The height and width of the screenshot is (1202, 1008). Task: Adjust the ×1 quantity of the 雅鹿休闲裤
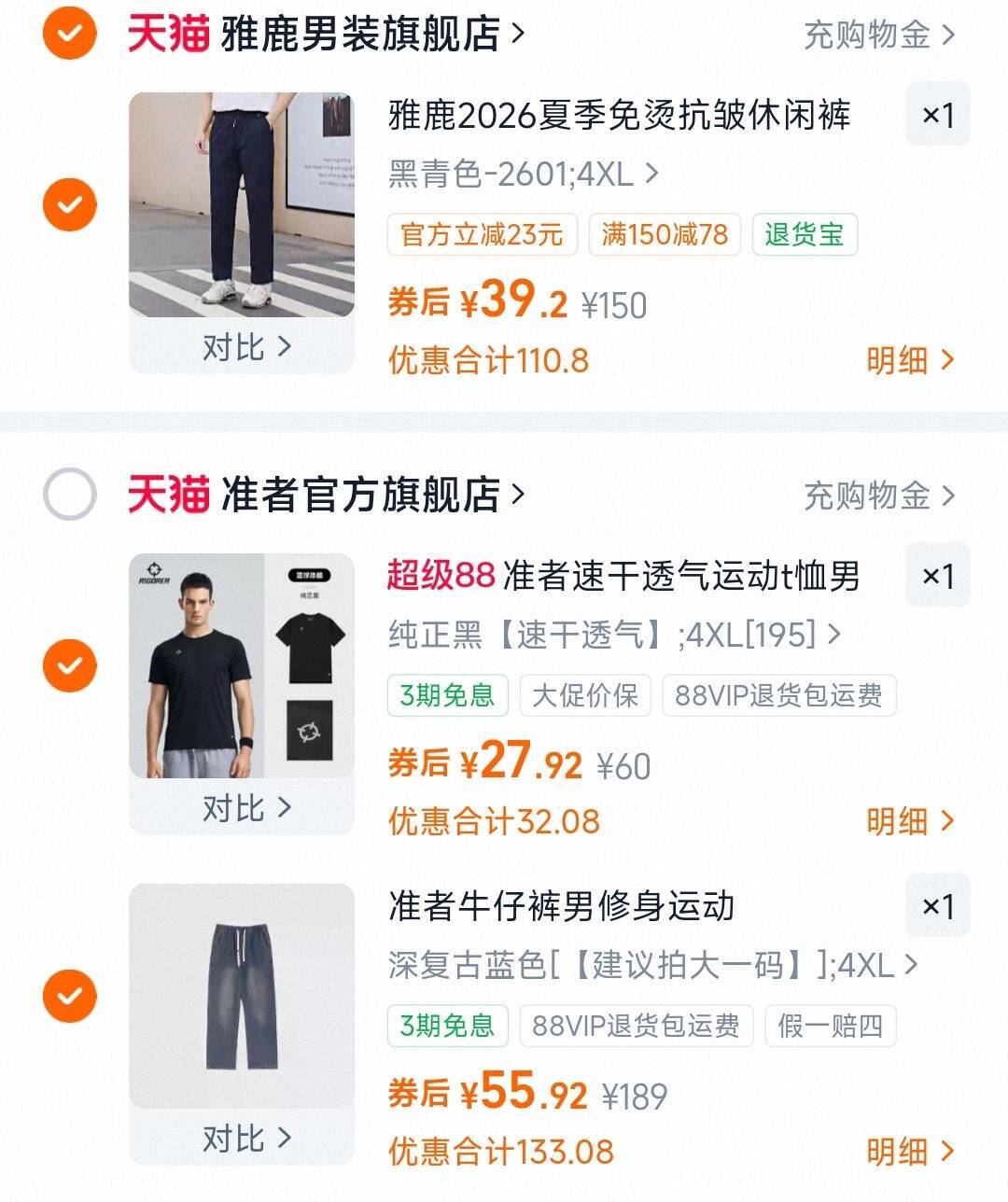(x=937, y=115)
